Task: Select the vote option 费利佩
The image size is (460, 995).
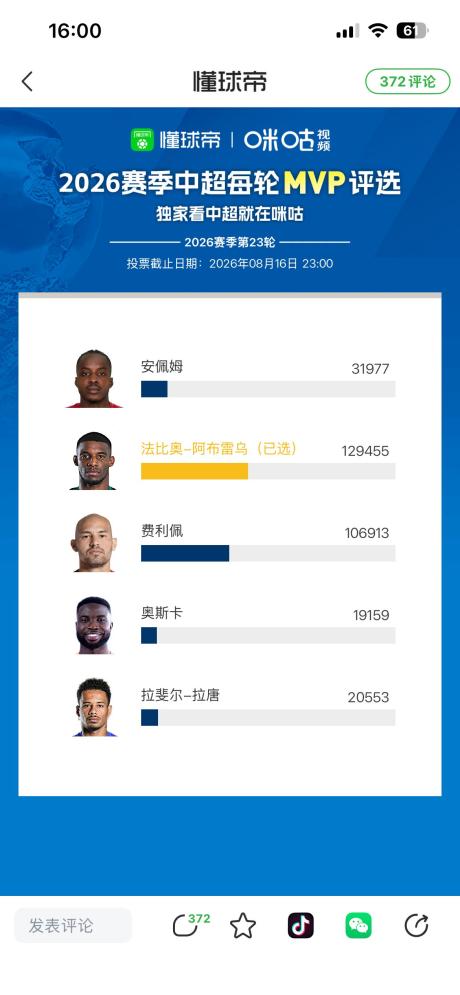Action: click(x=230, y=543)
